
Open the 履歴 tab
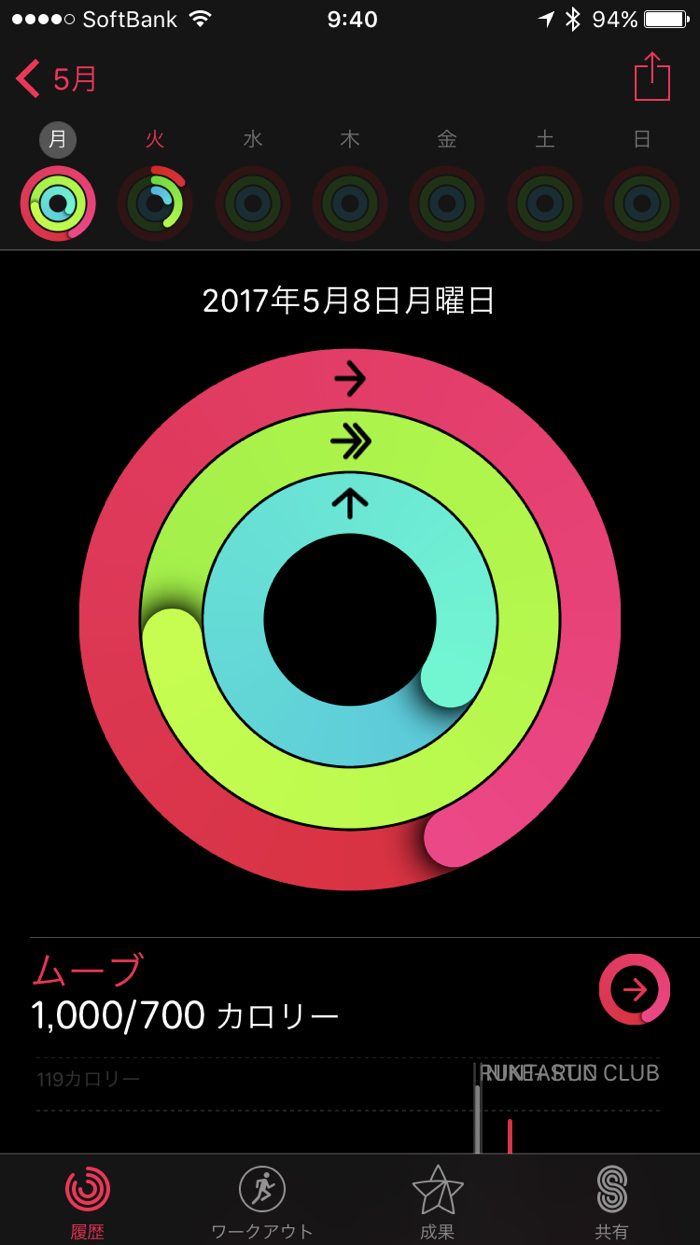pyautogui.click(x=88, y=1200)
